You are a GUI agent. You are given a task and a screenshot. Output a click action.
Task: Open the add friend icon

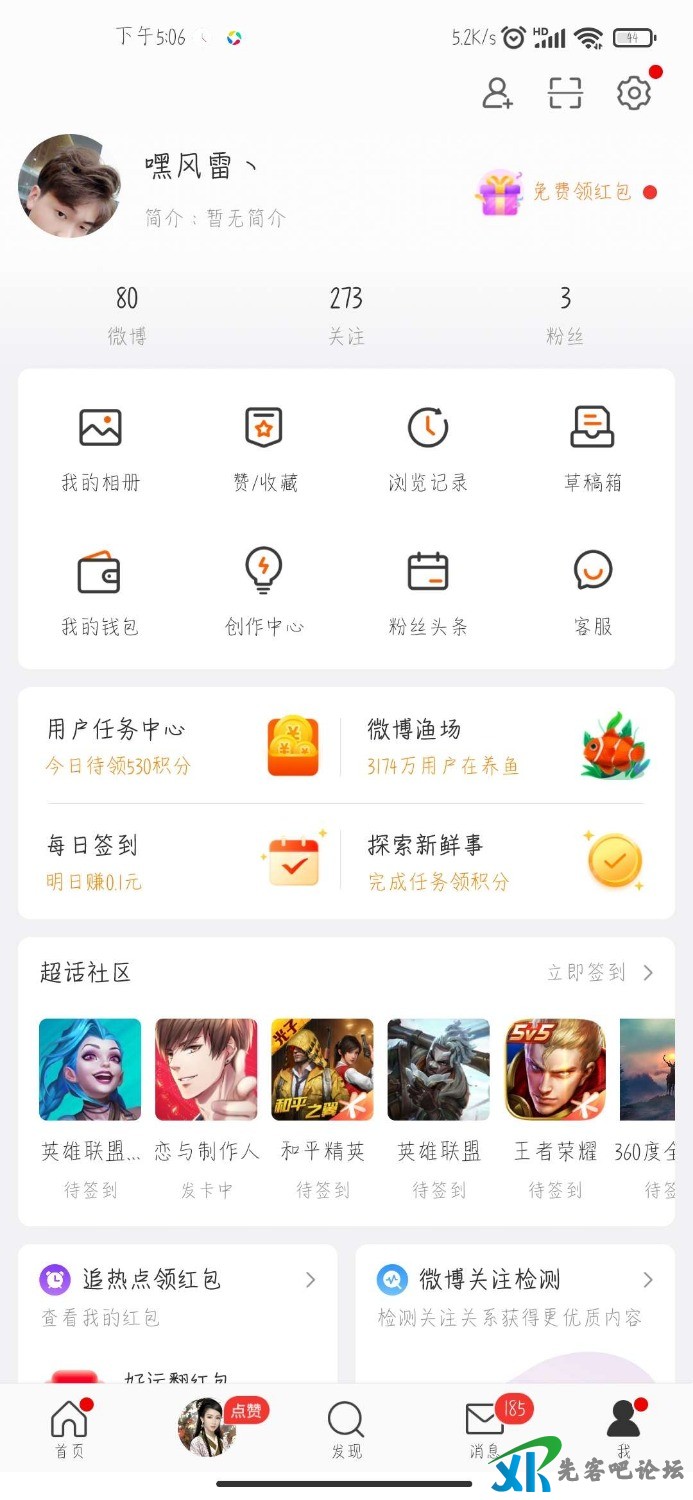pyautogui.click(x=497, y=93)
